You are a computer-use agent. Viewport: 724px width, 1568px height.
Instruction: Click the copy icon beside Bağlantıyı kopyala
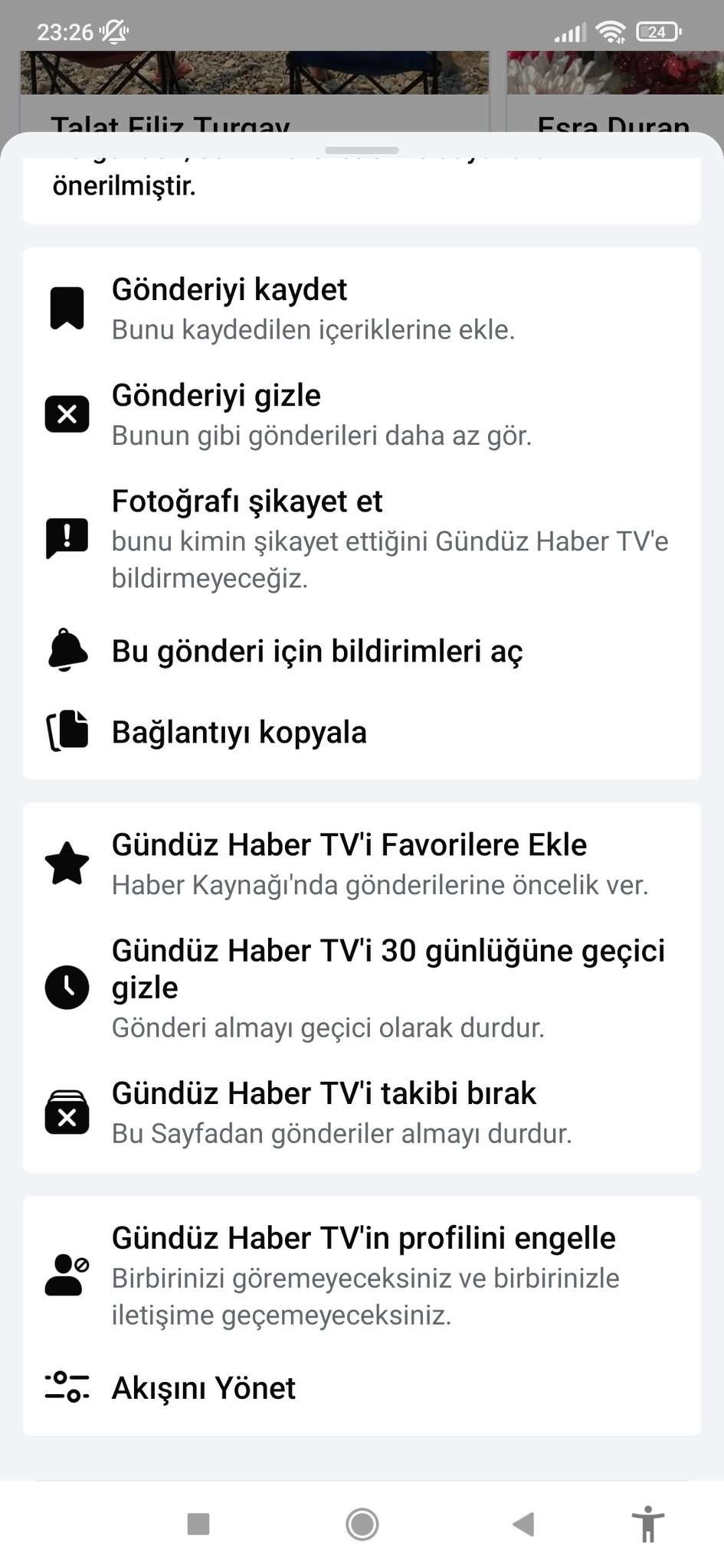[67, 732]
